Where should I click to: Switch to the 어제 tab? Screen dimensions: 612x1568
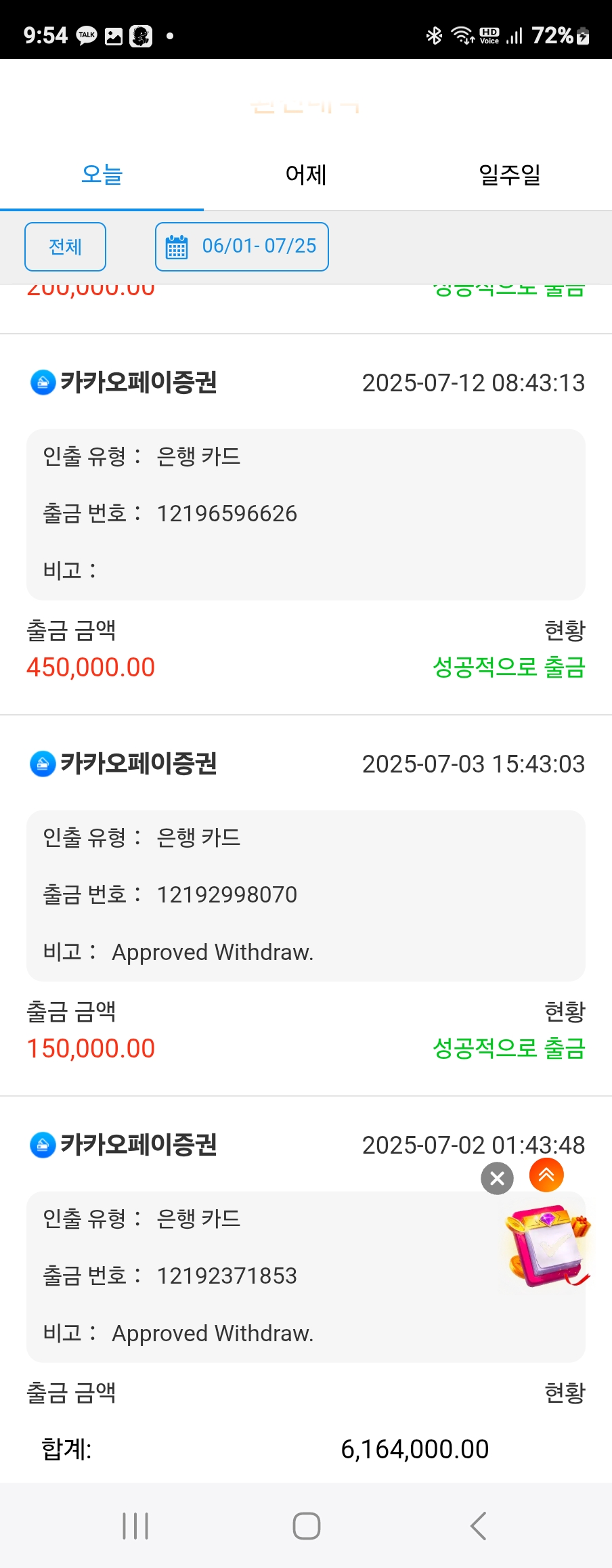[x=306, y=175]
